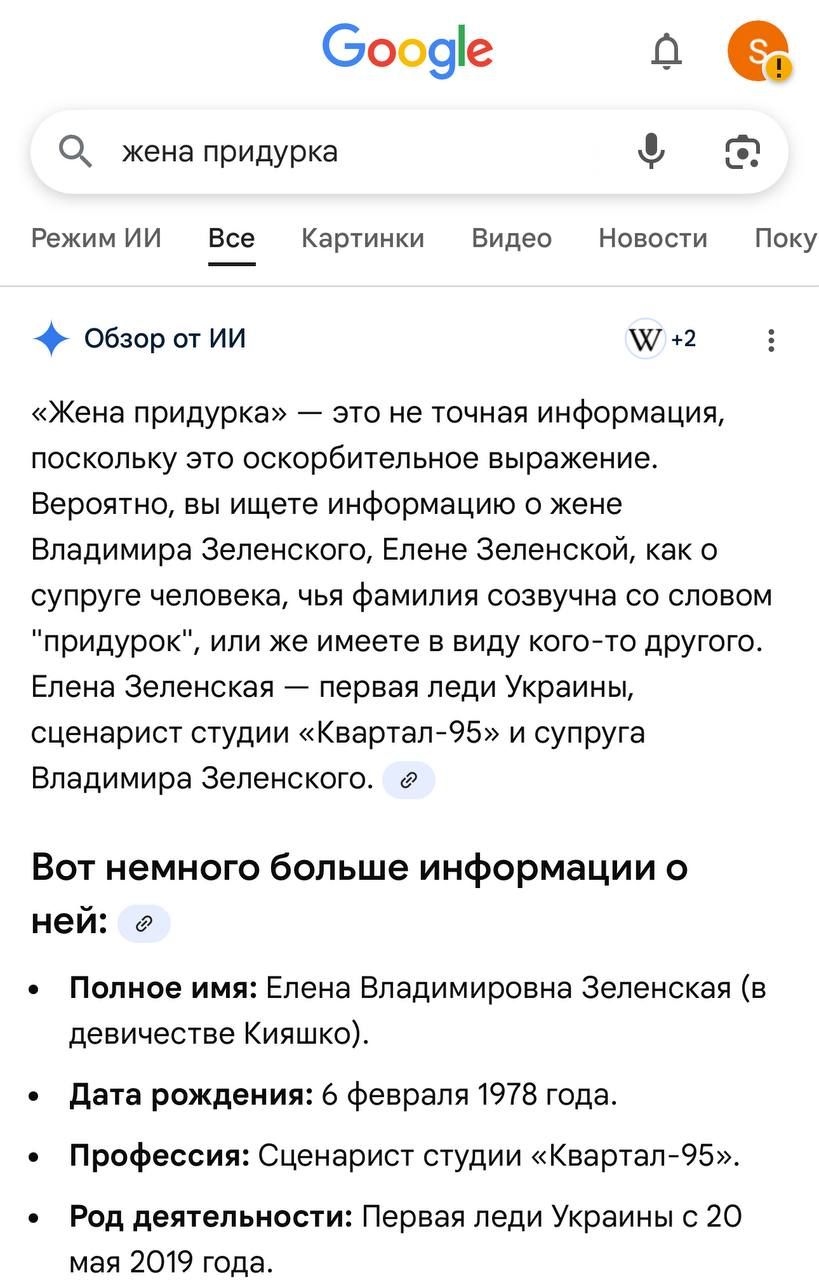Open the Google Lens camera search
The height and width of the screenshot is (1280, 819).
743,151
